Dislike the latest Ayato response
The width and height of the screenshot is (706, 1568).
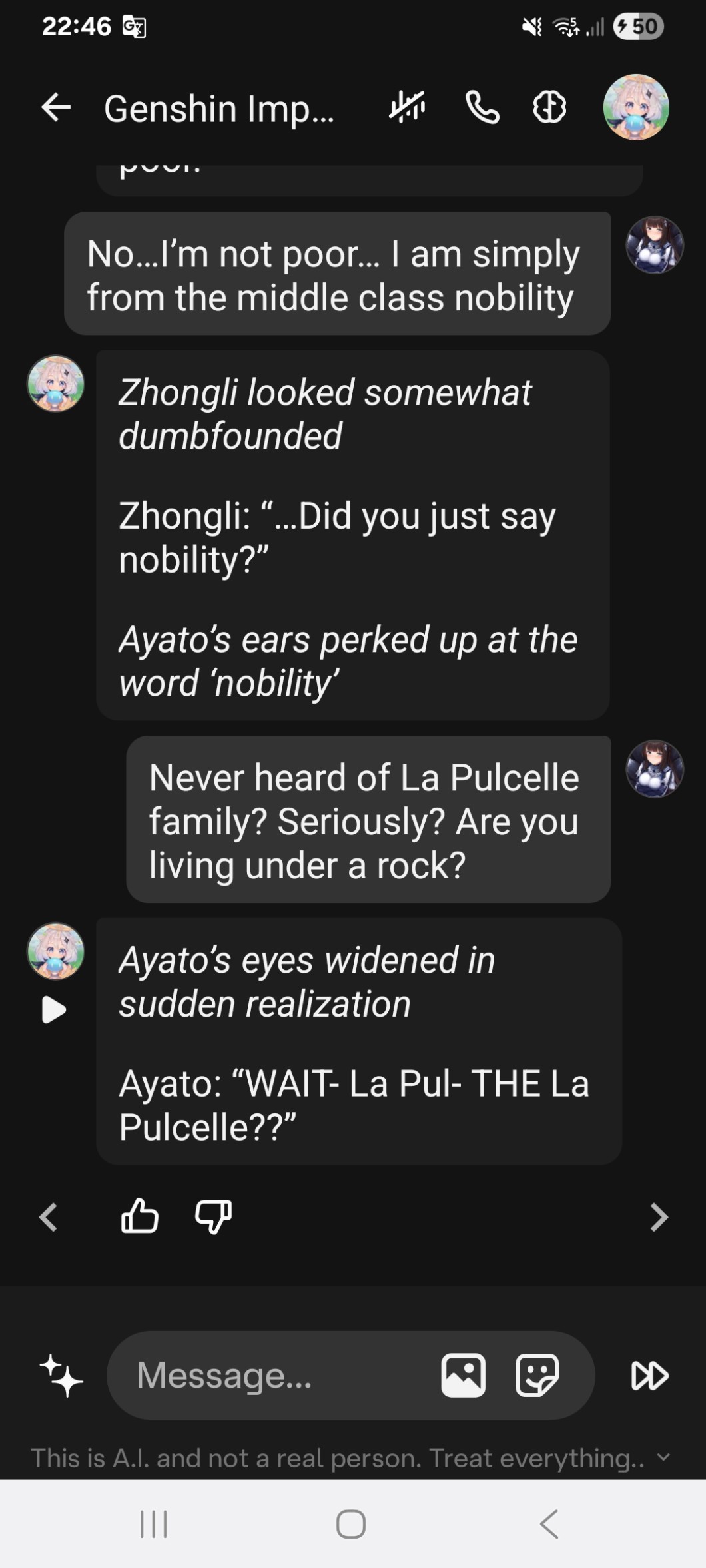click(213, 1216)
